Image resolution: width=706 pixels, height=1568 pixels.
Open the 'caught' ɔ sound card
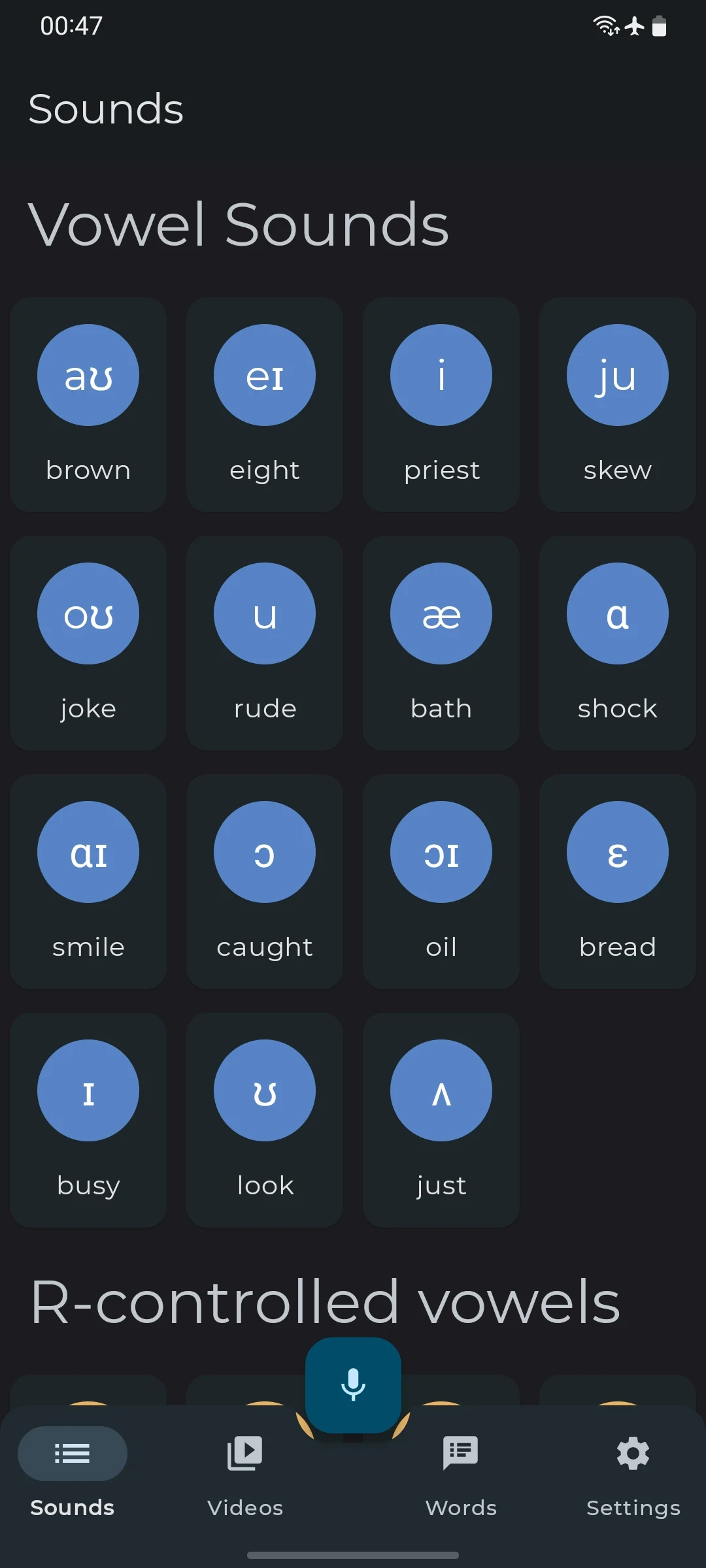coord(265,881)
